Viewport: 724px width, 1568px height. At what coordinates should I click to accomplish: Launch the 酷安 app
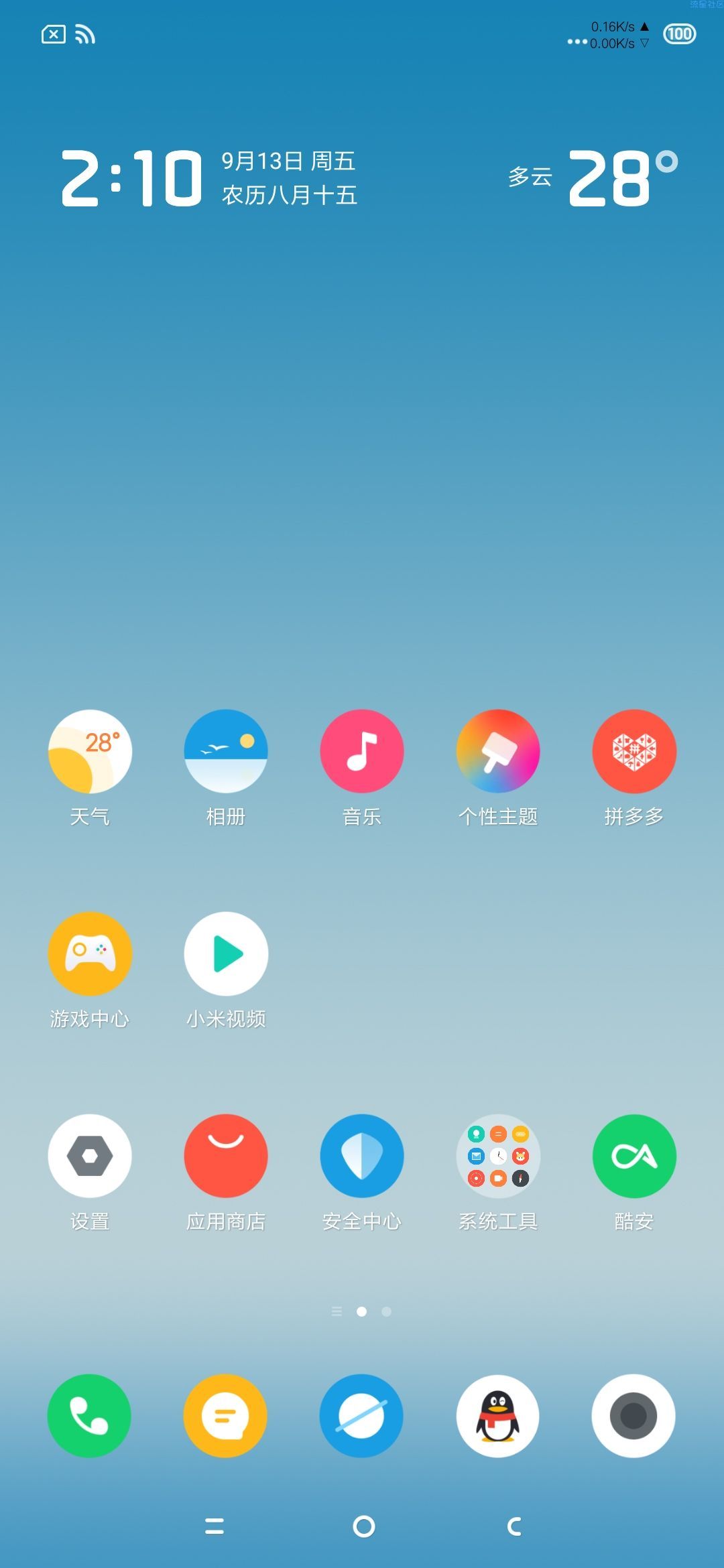coord(634,1156)
